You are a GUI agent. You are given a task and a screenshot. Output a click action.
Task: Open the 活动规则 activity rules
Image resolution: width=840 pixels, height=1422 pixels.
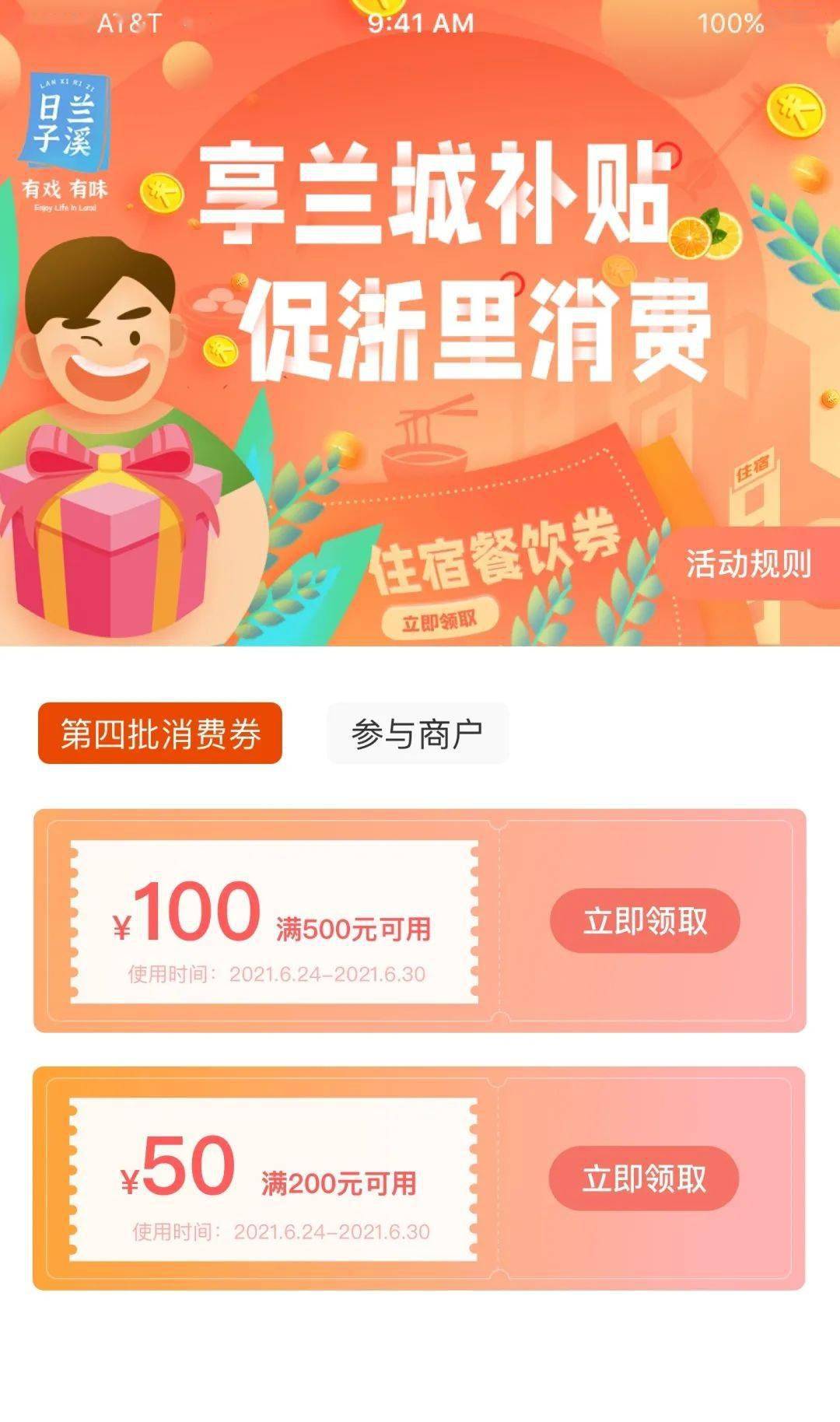pyautogui.click(x=748, y=565)
